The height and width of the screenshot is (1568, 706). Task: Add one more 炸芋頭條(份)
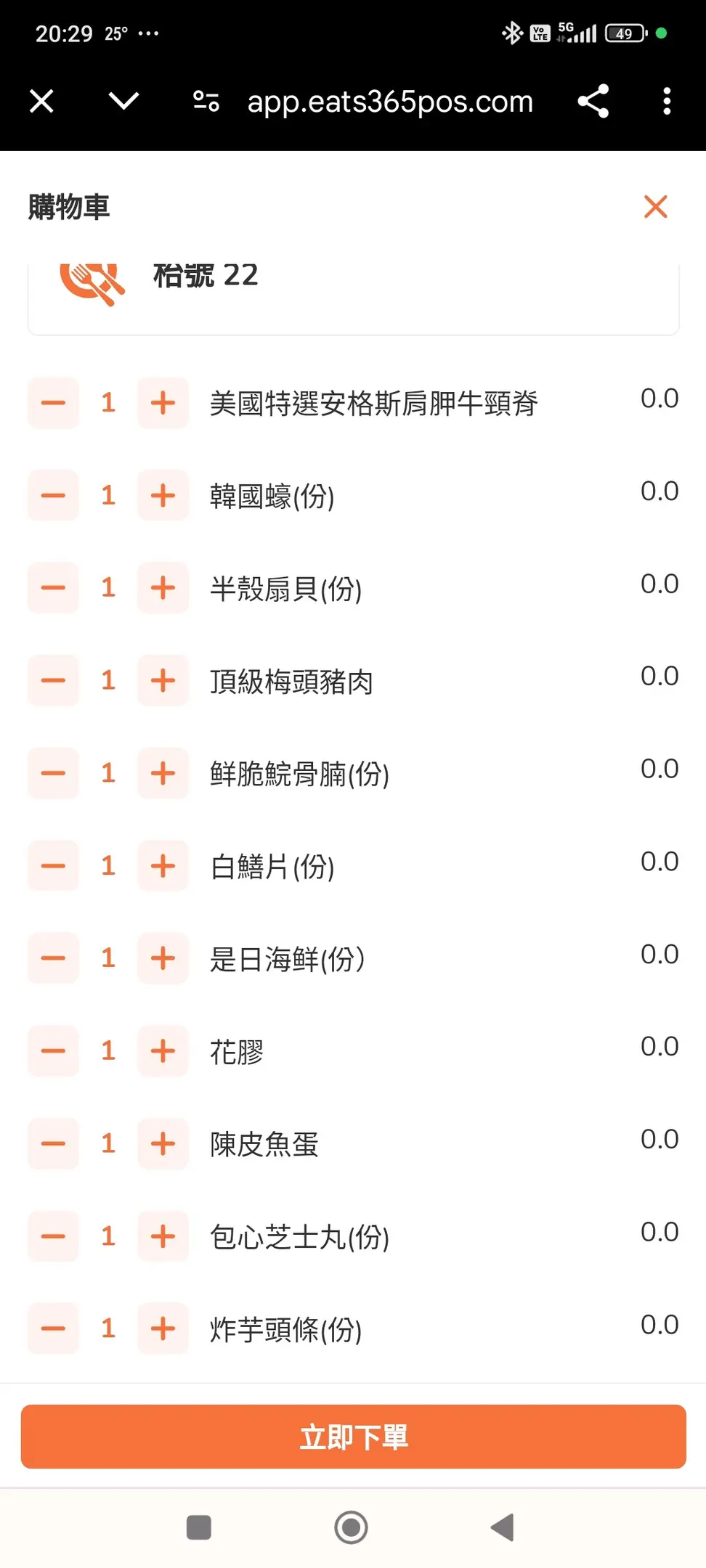click(x=163, y=1328)
